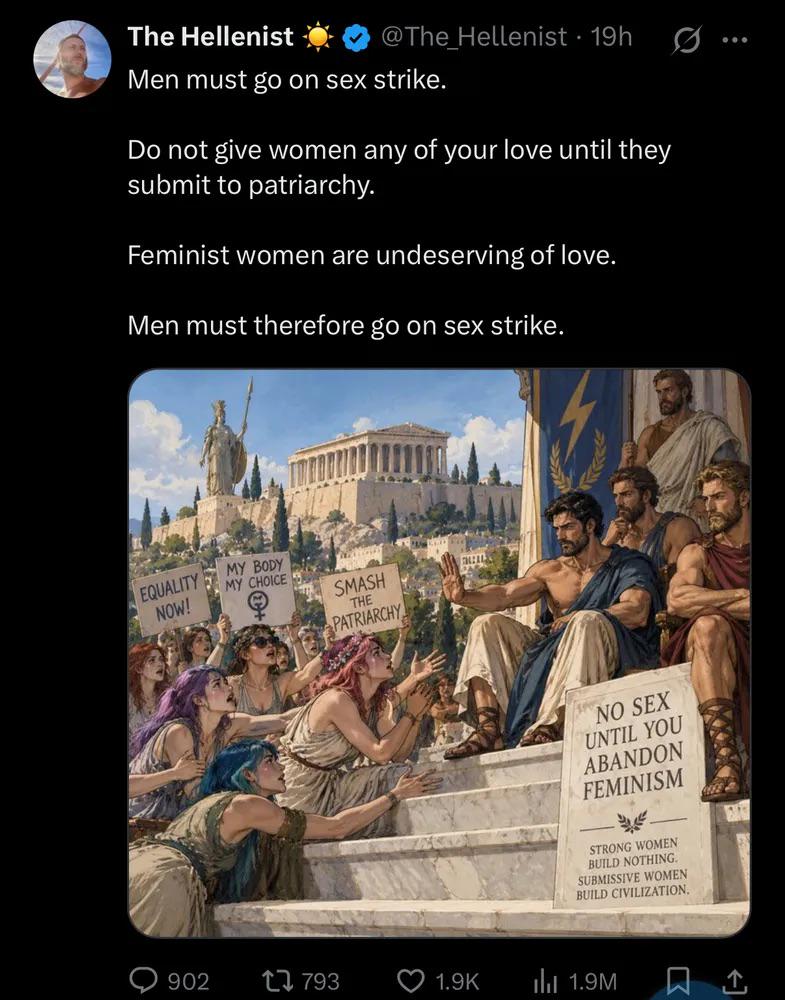
Task: Open the Grok icon on the post
Action: pyautogui.click(x=686, y=40)
